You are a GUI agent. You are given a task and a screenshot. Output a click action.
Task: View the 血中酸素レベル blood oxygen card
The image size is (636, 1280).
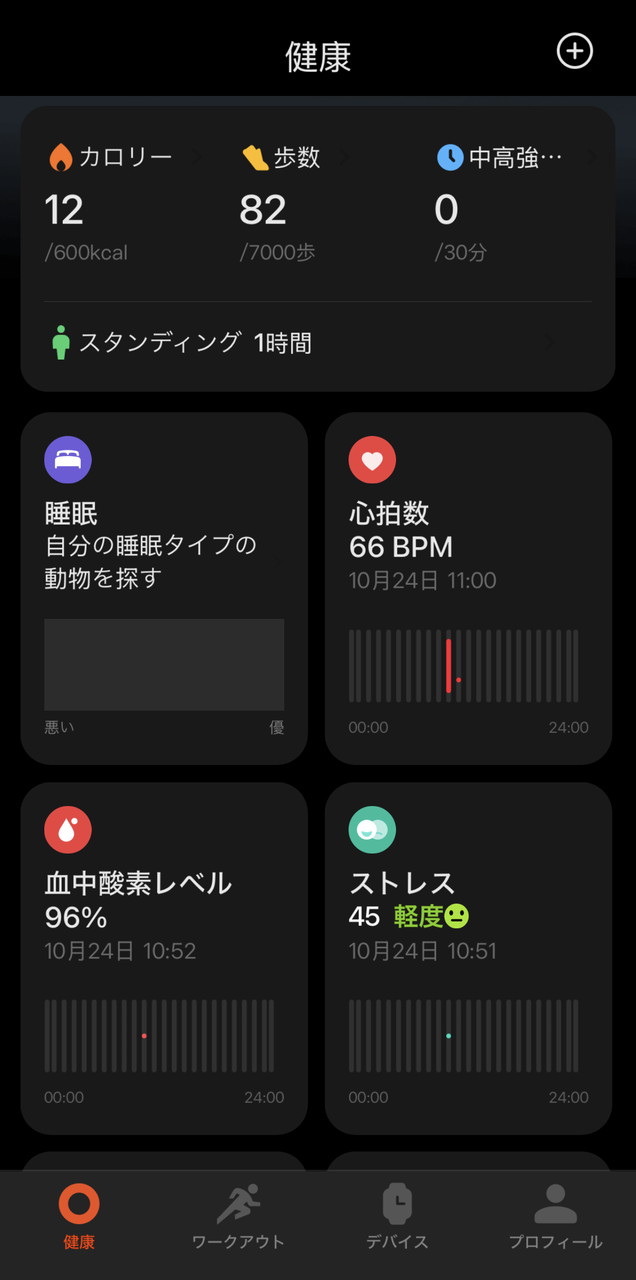[x=164, y=958]
